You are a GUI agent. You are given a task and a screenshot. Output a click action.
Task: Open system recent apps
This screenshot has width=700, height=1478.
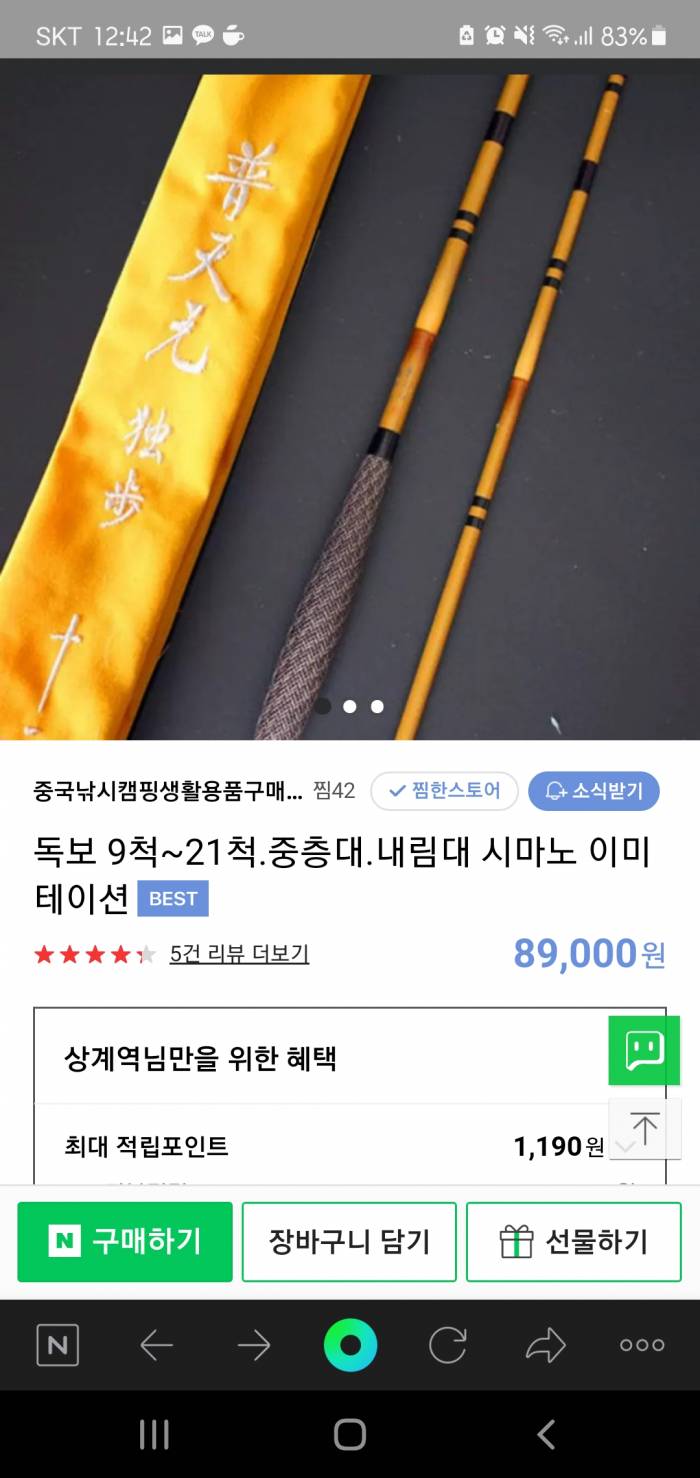[154, 1435]
